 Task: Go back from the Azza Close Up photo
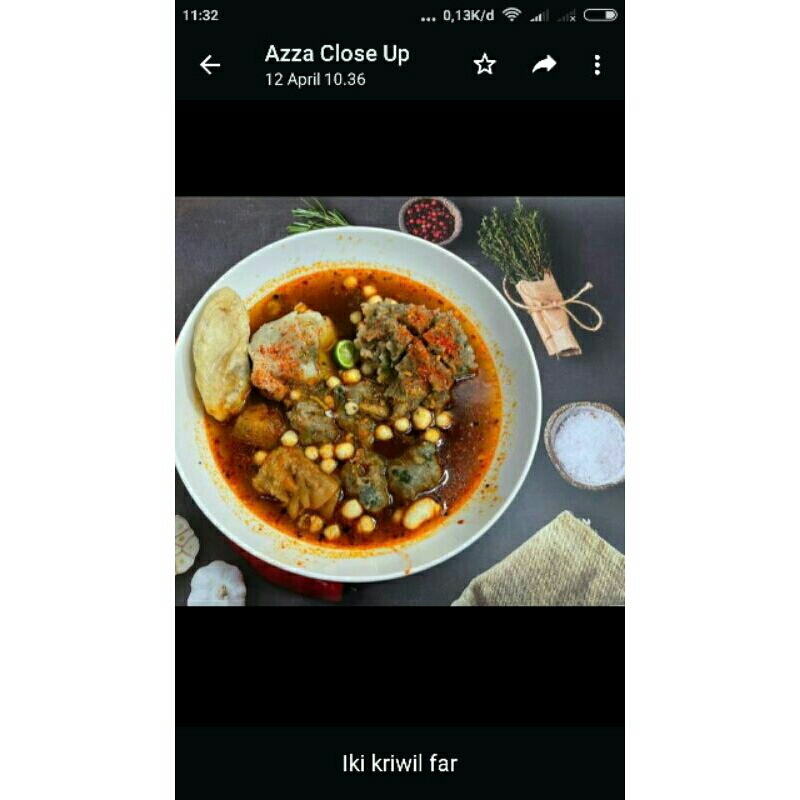pyautogui.click(x=210, y=65)
